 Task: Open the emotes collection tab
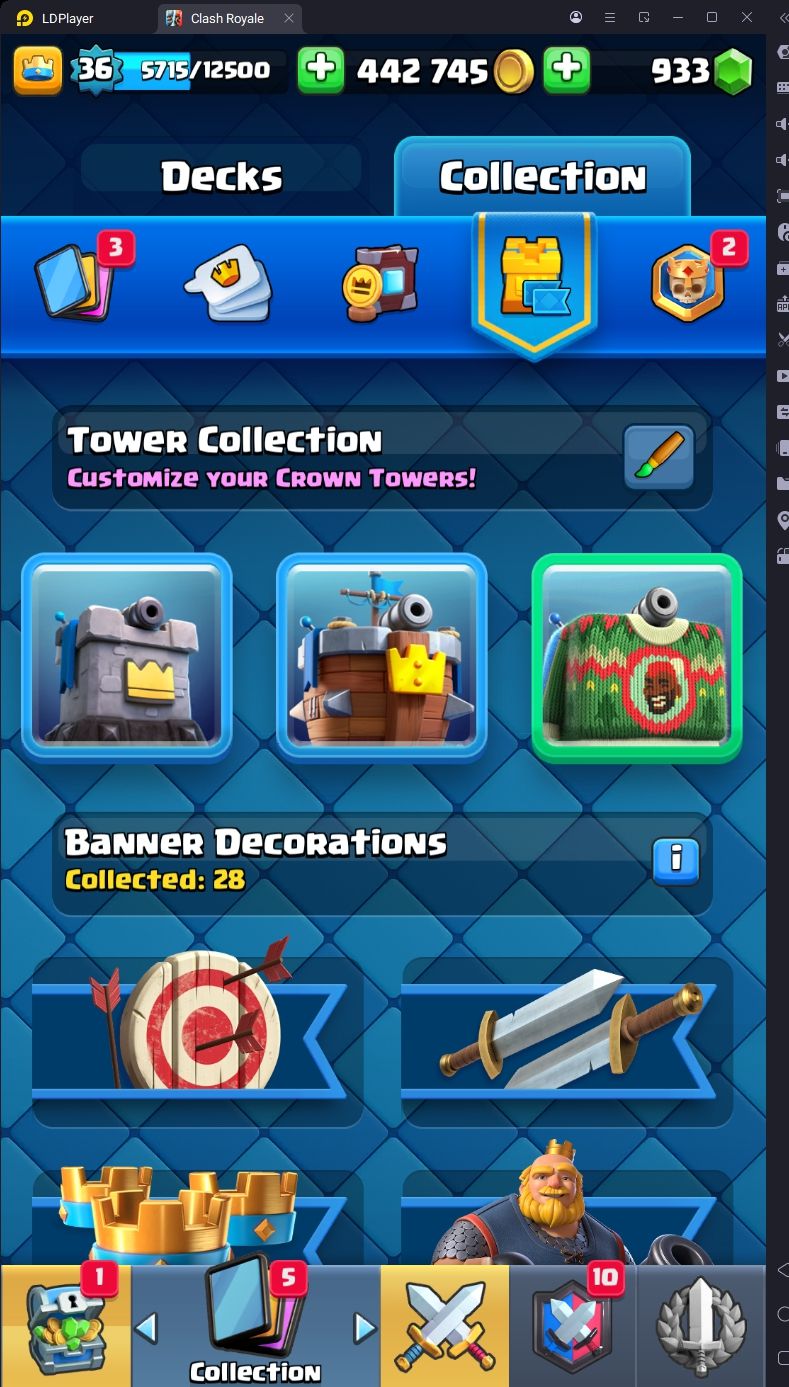click(228, 283)
